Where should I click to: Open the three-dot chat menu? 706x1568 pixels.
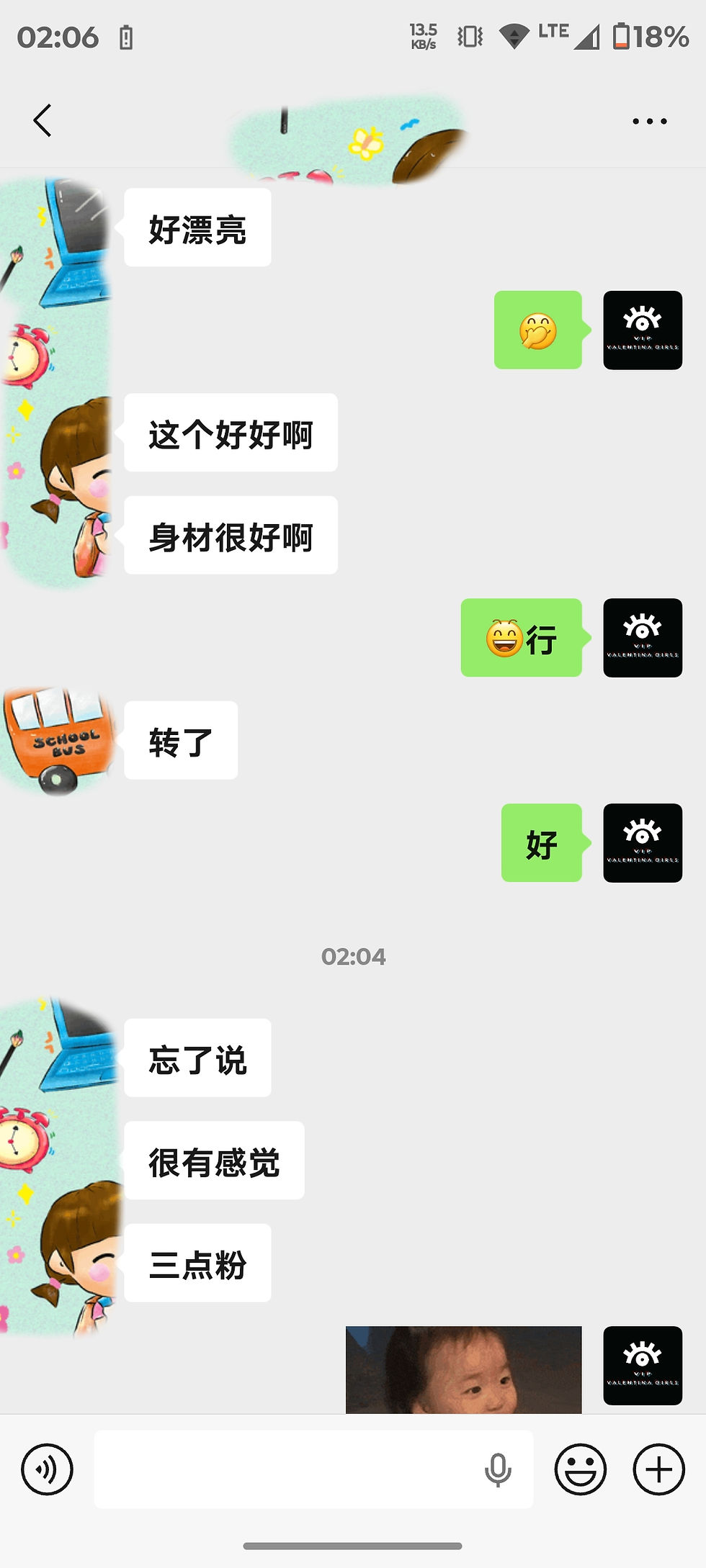[649, 121]
